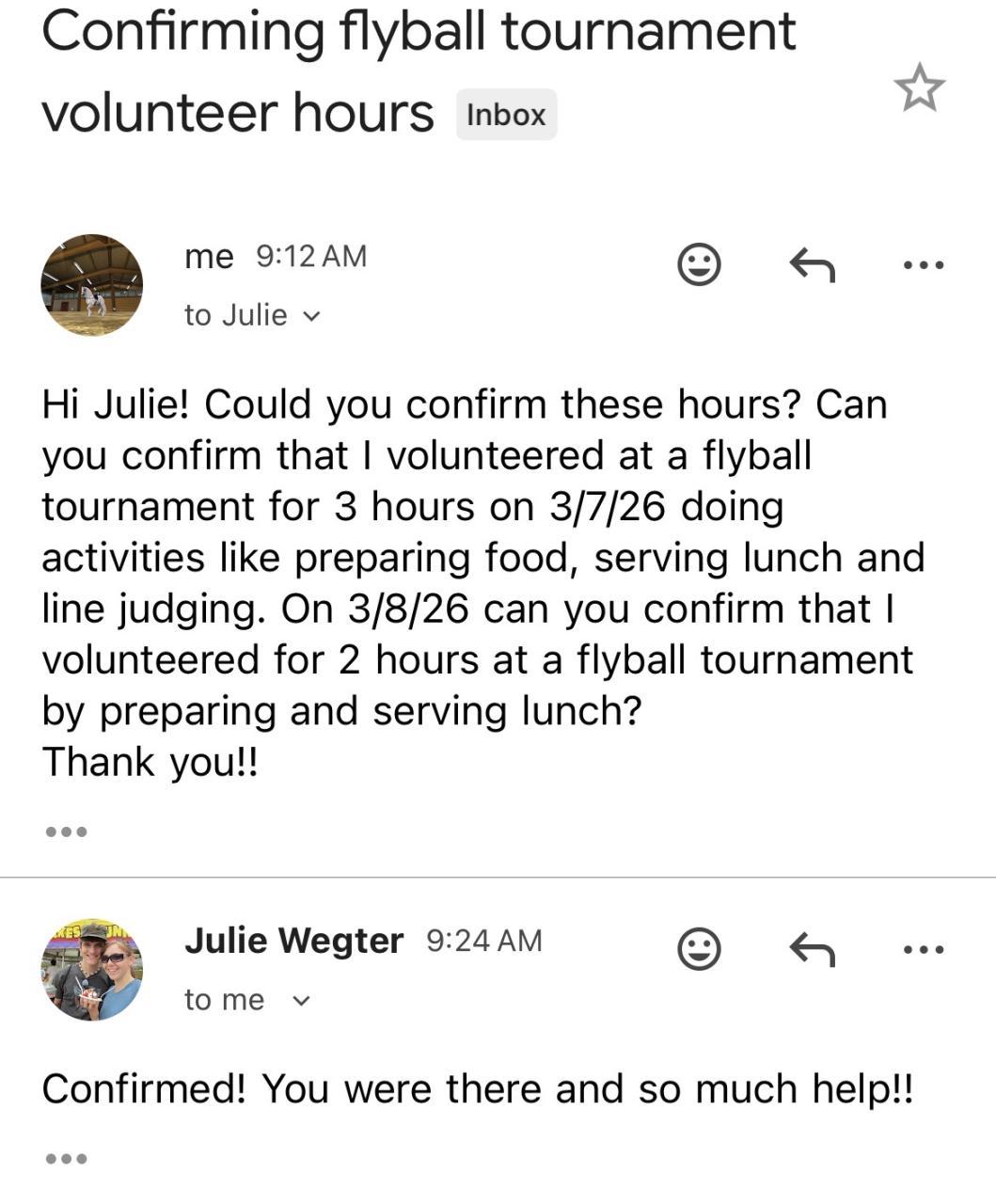Star this flyball tournament email thread
This screenshot has width=996, height=1204.
[919, 88]
